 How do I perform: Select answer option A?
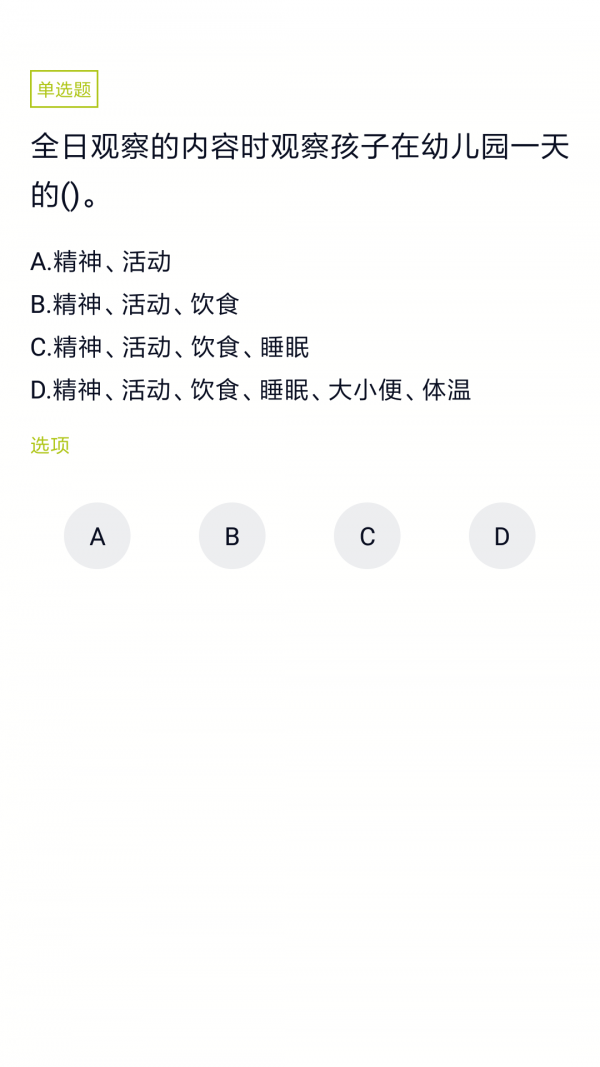pos(97,536)
